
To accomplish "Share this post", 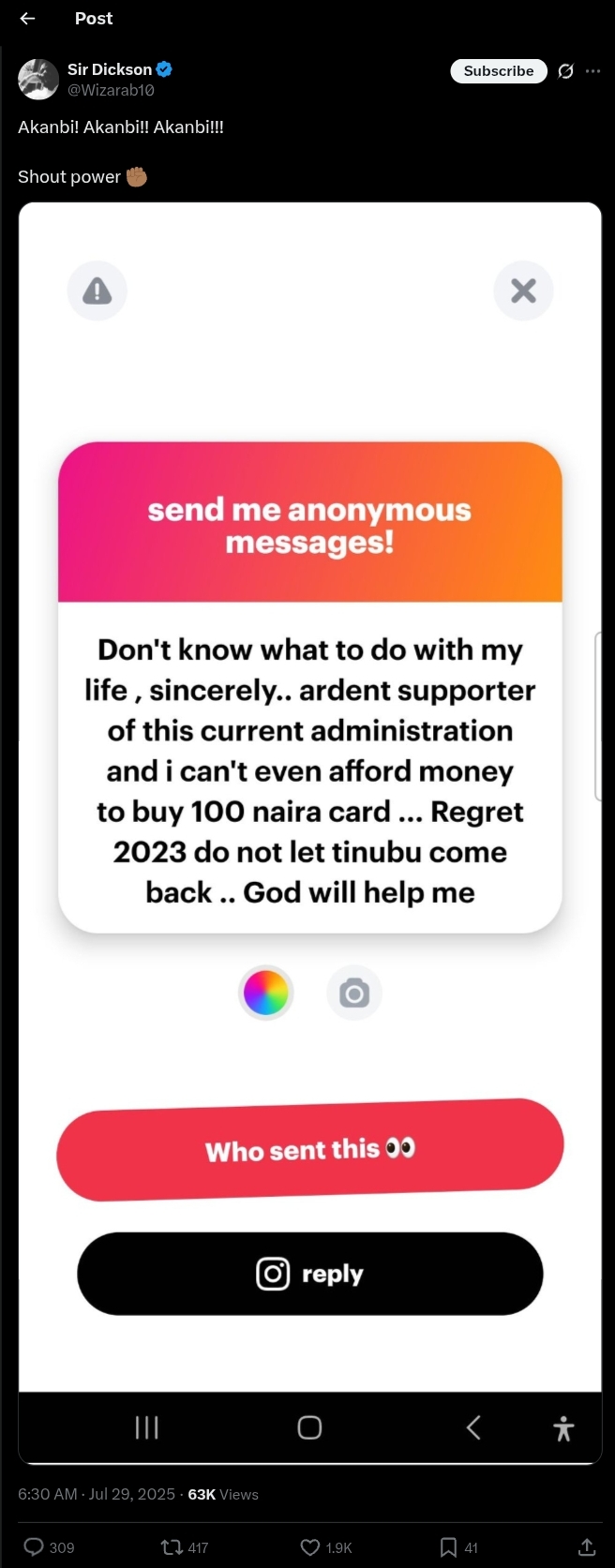I will click(x=587, y=1546).
